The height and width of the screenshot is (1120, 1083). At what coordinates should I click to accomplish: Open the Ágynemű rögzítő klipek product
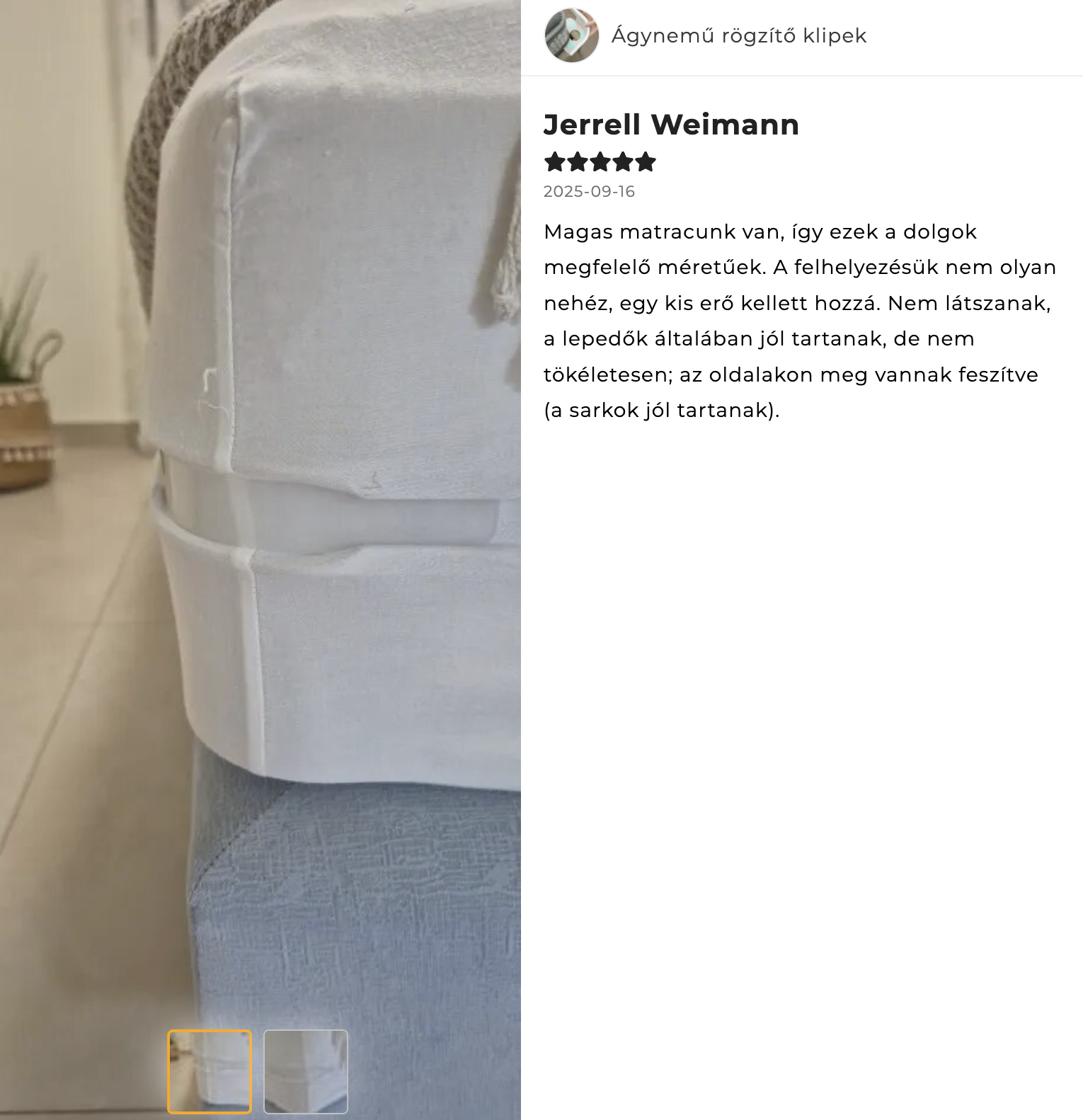(738, 35)
